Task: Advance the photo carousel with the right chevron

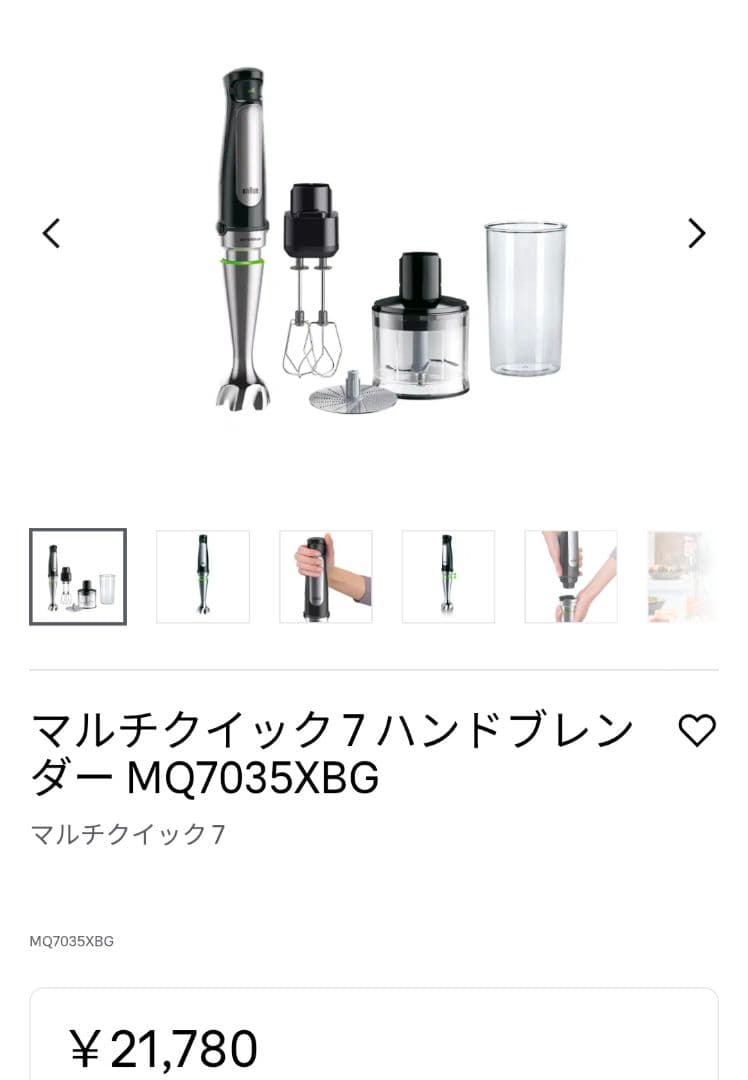Action: coord(696,232)
